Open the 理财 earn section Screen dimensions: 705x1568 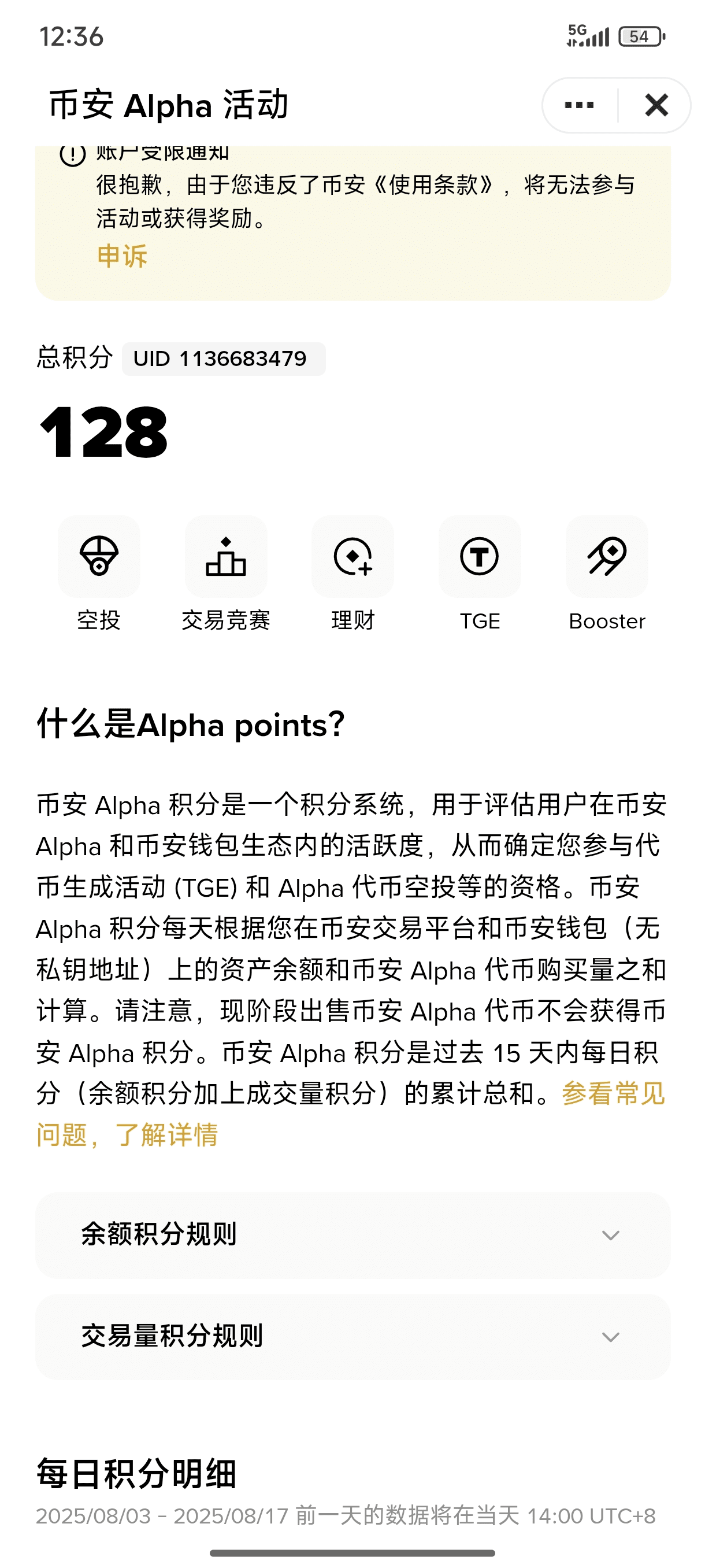click(x=353, y=574)
